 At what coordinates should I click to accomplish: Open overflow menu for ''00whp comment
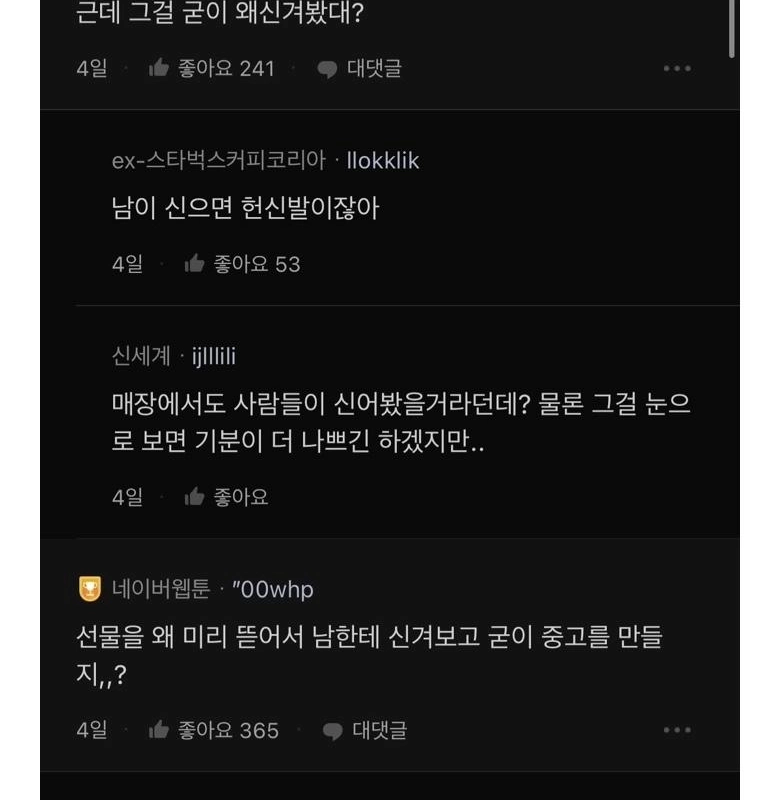(677, 731)
